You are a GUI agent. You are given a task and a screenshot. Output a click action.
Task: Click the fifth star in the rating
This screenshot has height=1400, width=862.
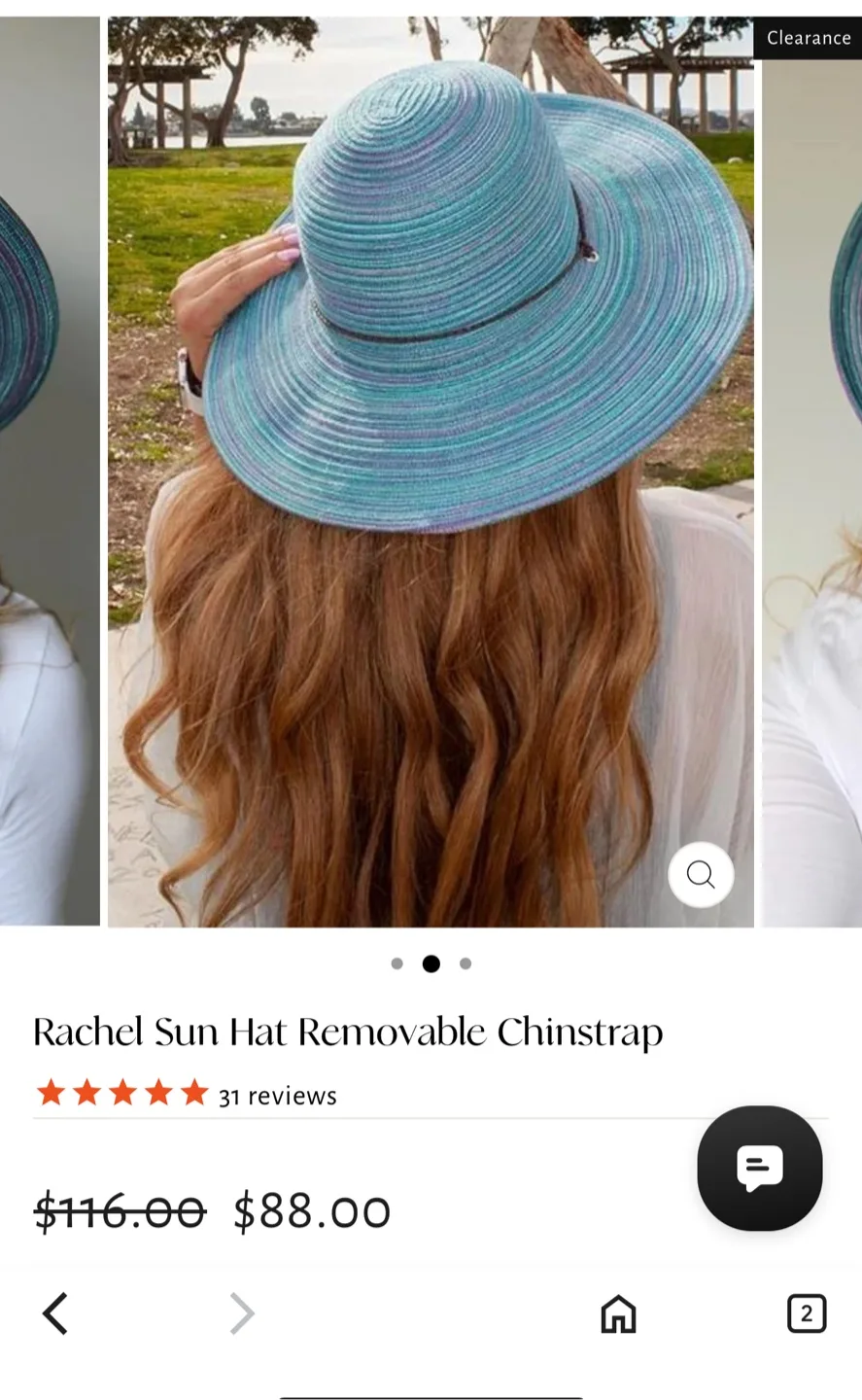coord(194,1092)
